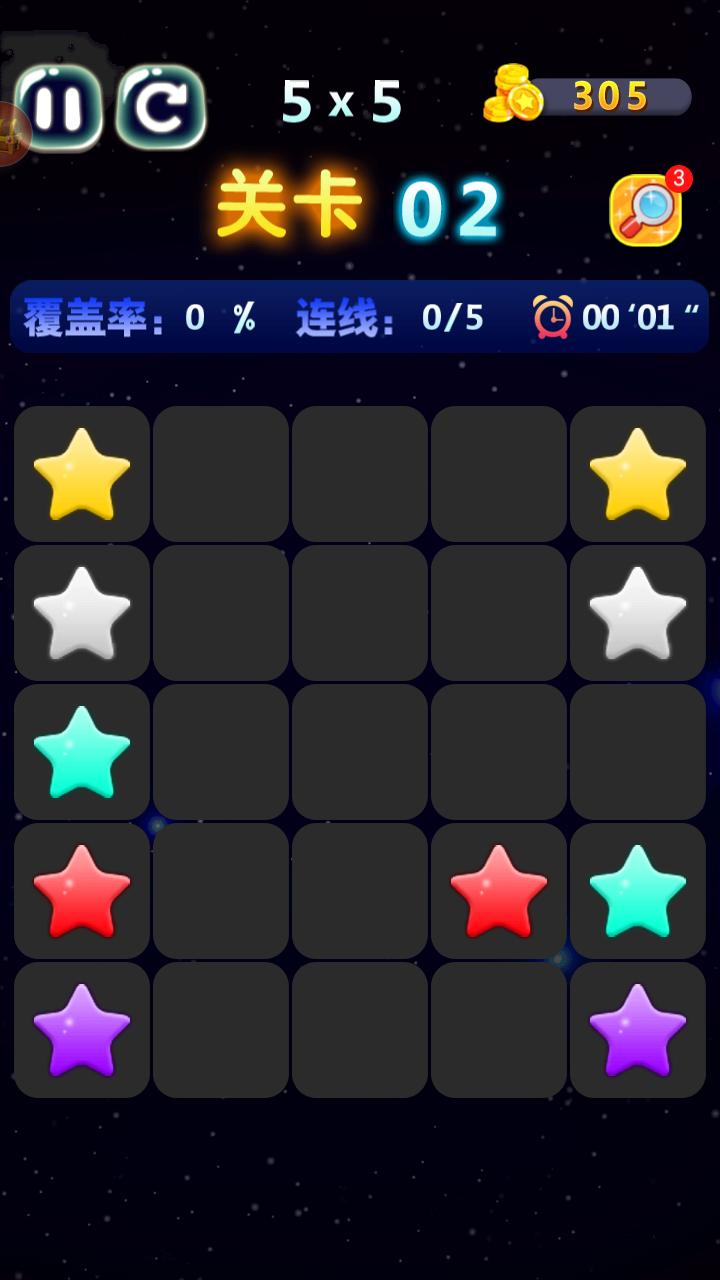Tap the yellow star in the first column

coord(82,474)
